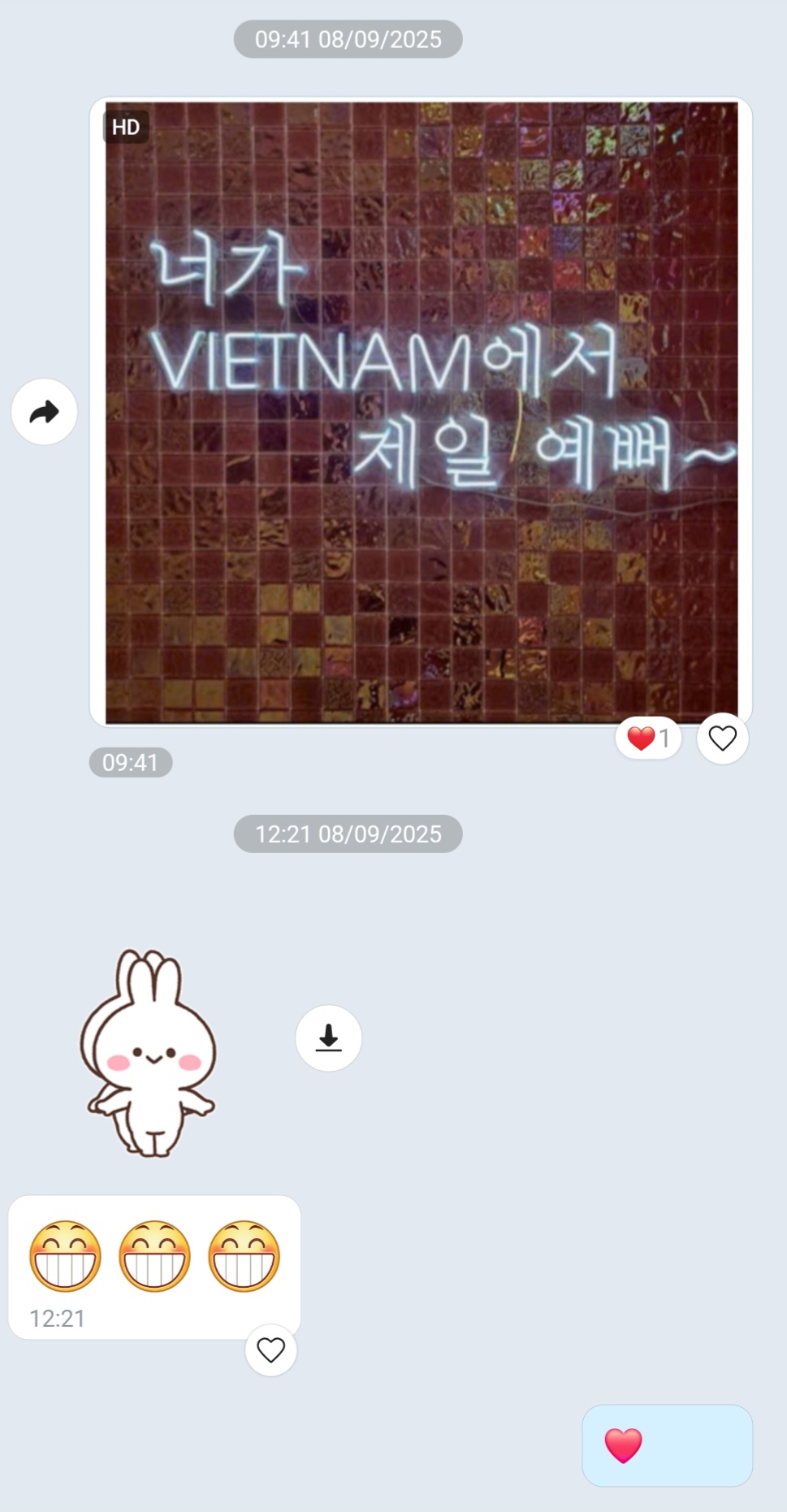787x1512 pixels.
Task: Like the neon sign photo message
Action: click(722, 738)
